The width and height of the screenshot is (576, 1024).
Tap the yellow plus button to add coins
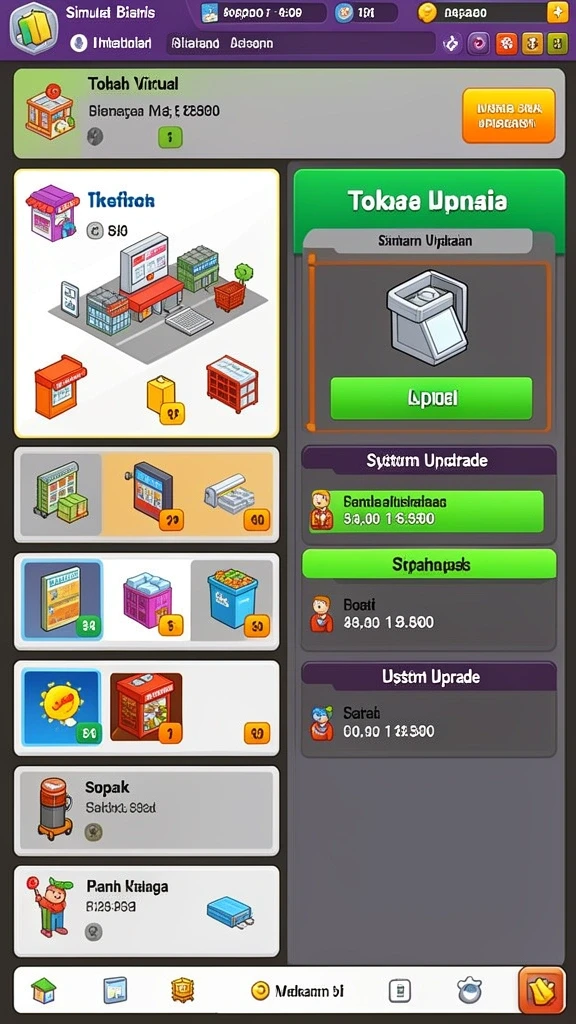click(x=557, y=12)
